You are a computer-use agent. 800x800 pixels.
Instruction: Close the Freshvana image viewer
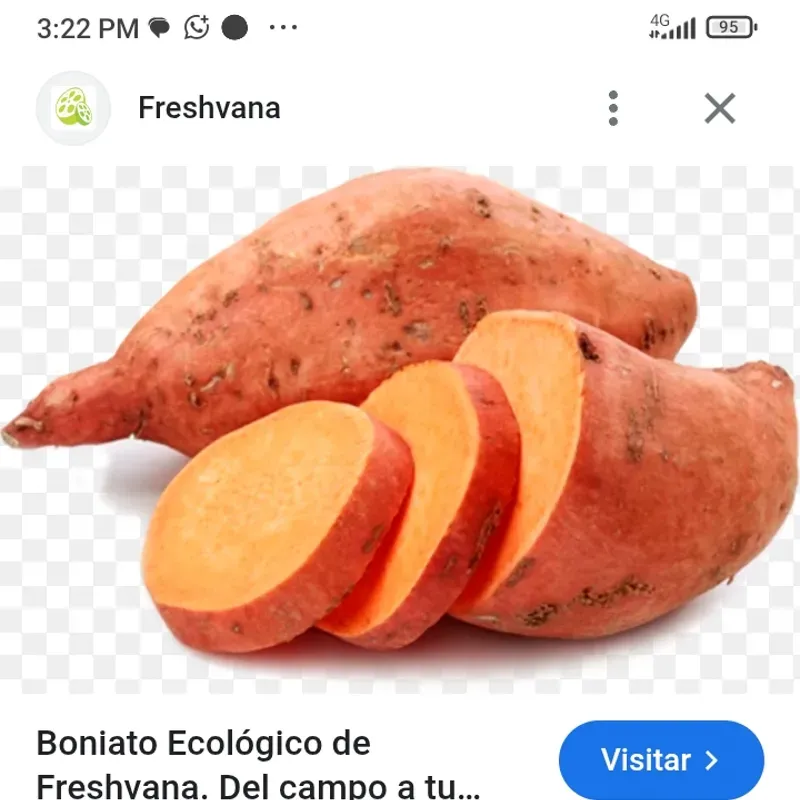click(719, 108)
